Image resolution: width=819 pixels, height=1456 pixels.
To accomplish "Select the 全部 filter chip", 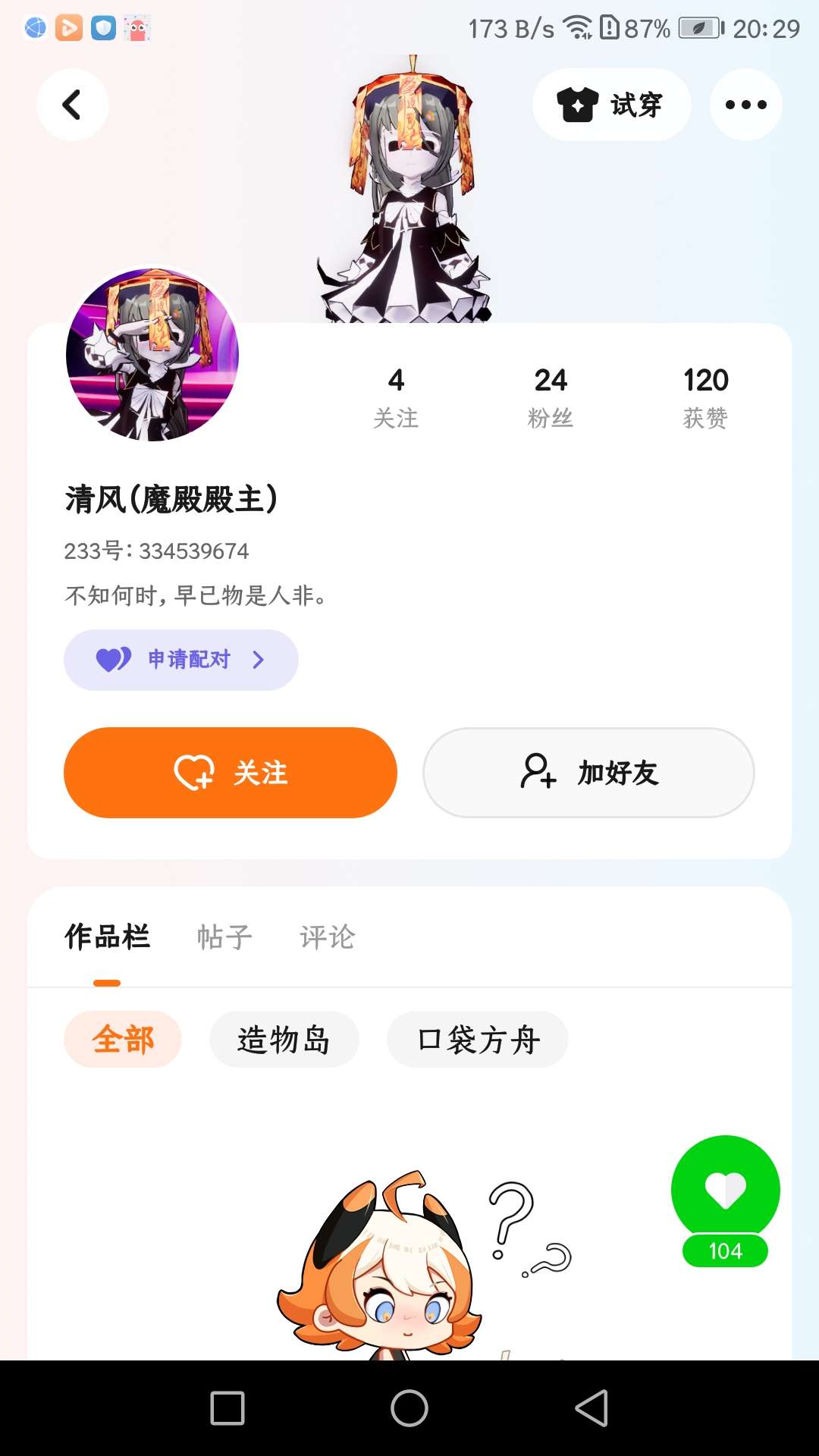I will (123, 1040).
